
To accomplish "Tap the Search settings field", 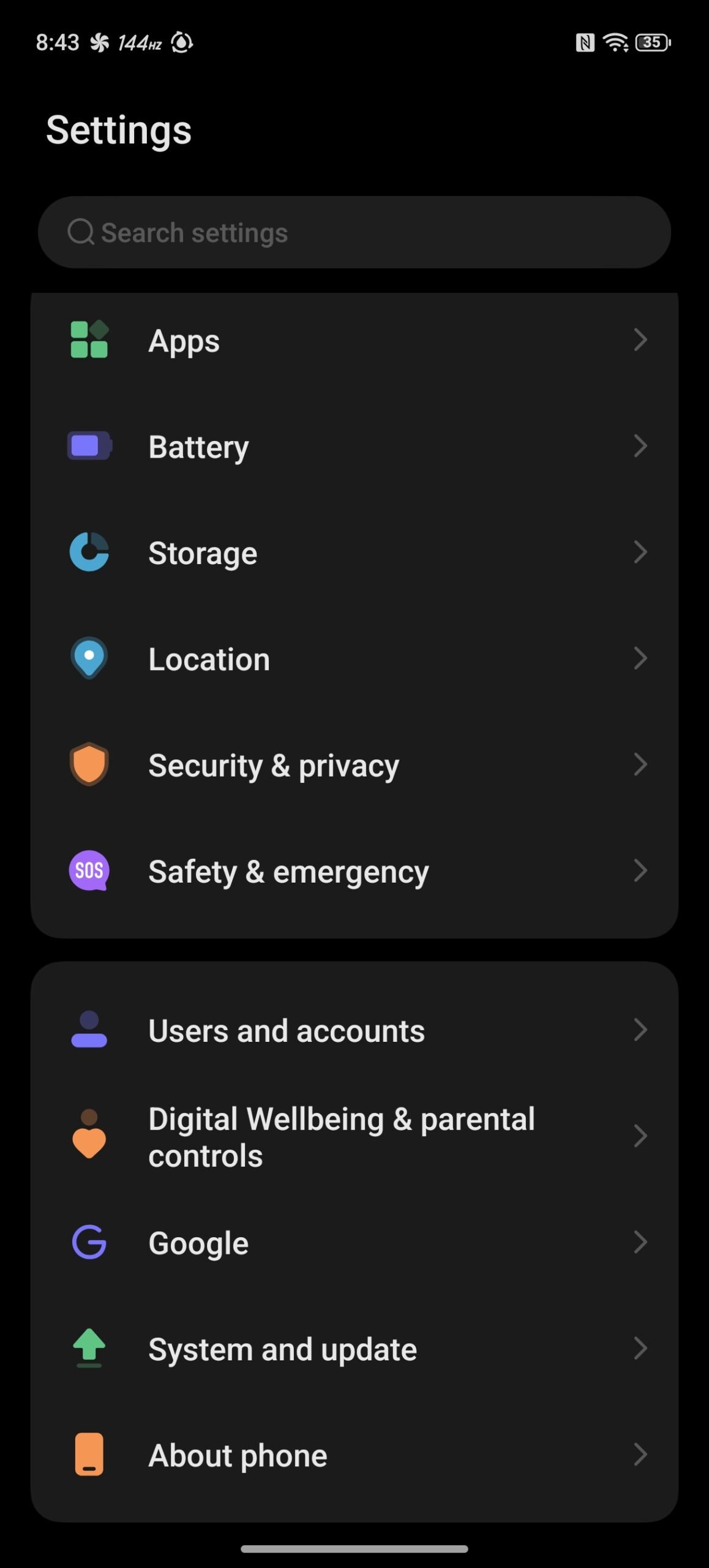I will 354,233.
